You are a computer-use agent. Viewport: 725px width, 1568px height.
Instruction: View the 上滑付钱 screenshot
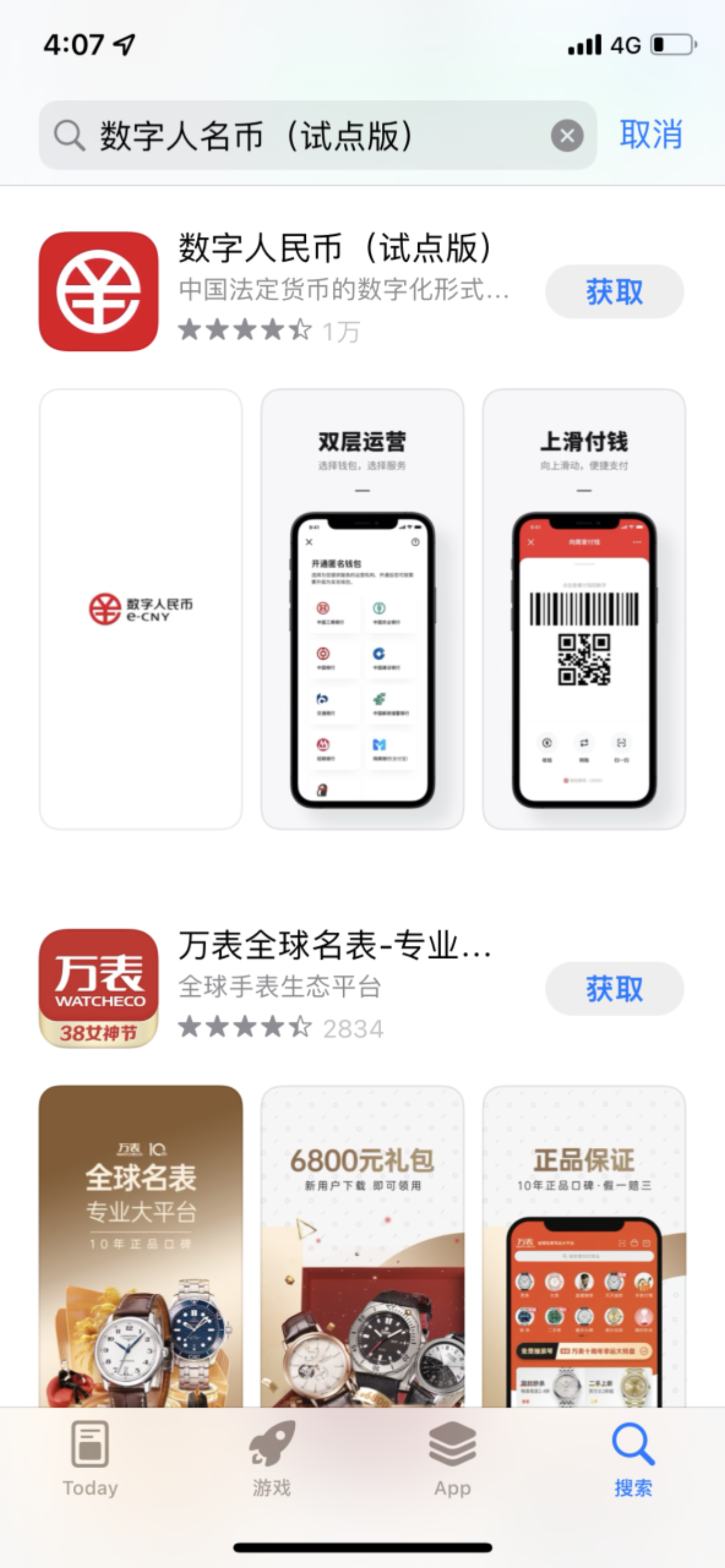[x=583, y=609]
